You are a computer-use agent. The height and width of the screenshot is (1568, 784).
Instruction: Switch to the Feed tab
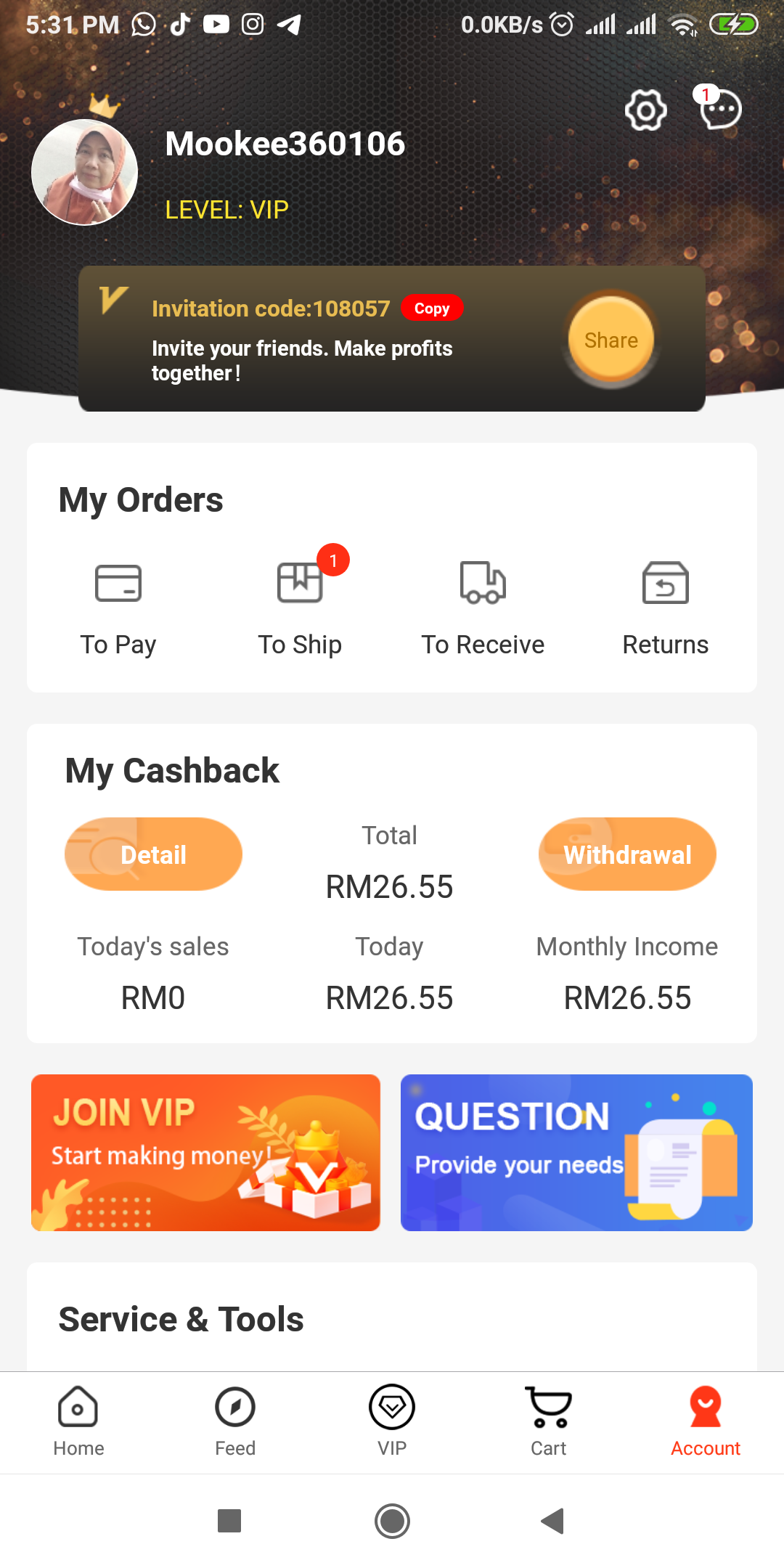click(x=235, y=1422)
